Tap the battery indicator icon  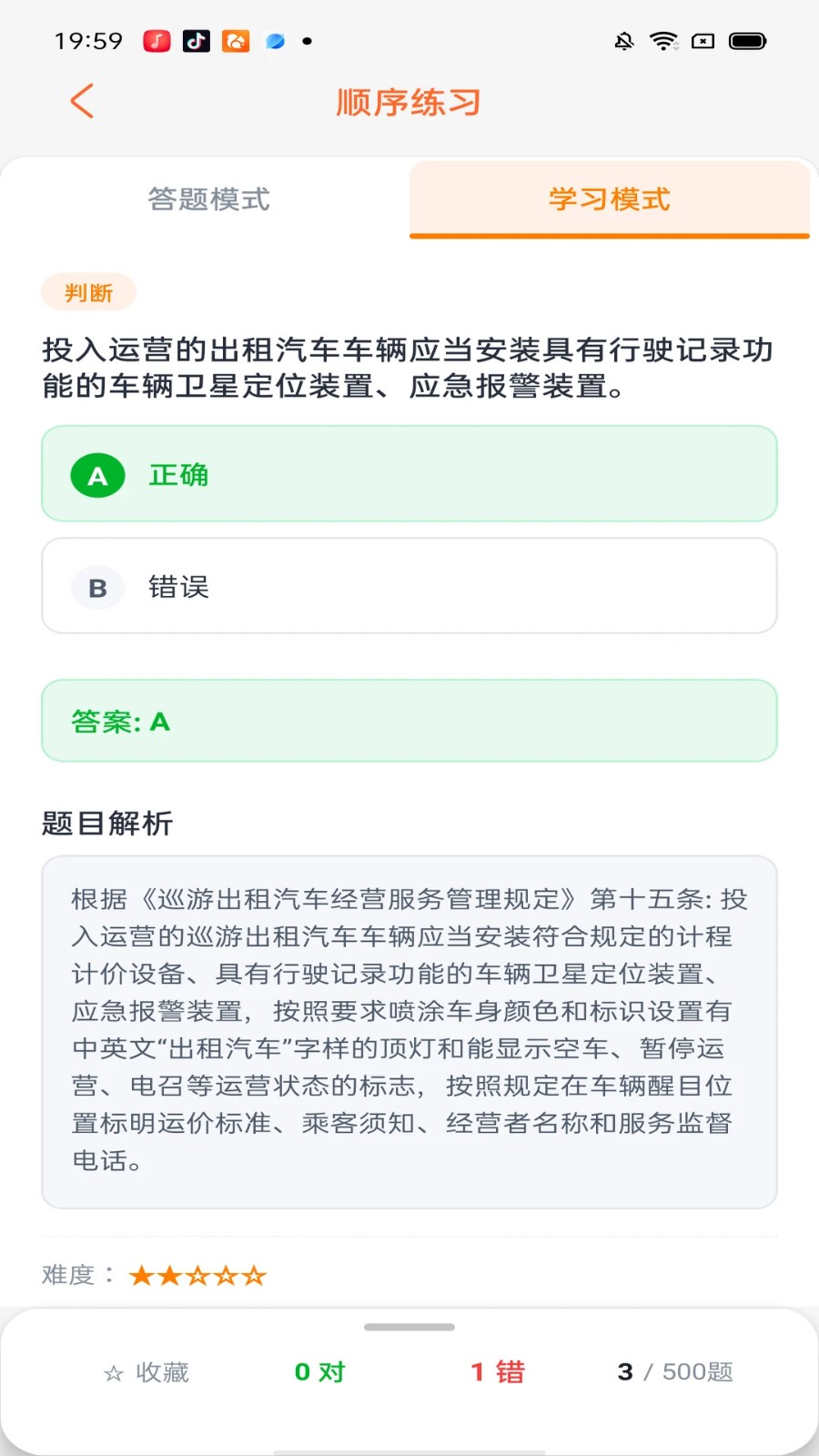click(749, 40)
